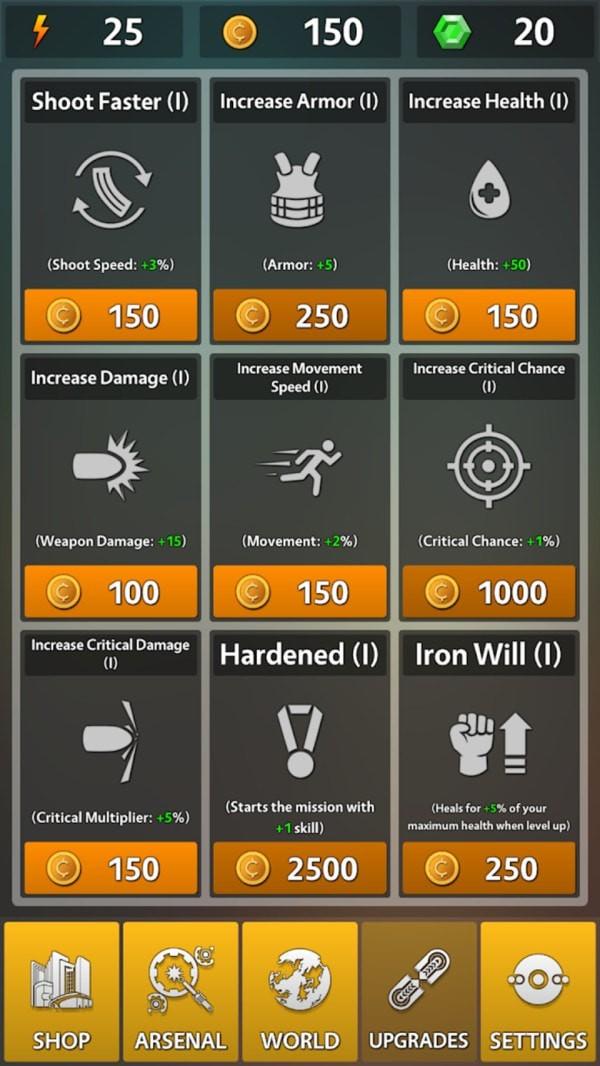The height and width of the screenshot is (1066, 600).
Task: Go to the World tab
Action: (299, 990)
